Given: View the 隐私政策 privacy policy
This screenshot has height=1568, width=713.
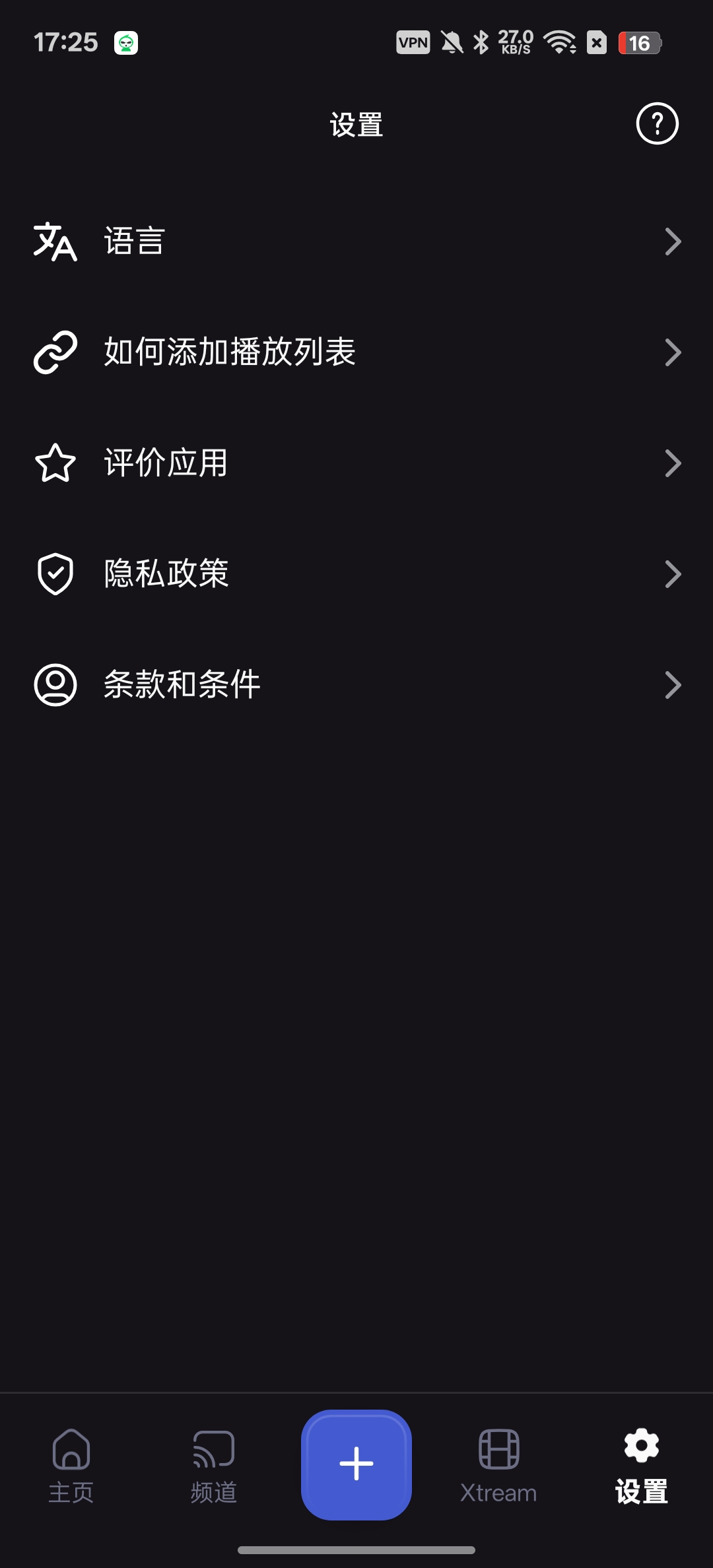Looking at the screenshot, I should pyautogui.click(x=356, y=574).
